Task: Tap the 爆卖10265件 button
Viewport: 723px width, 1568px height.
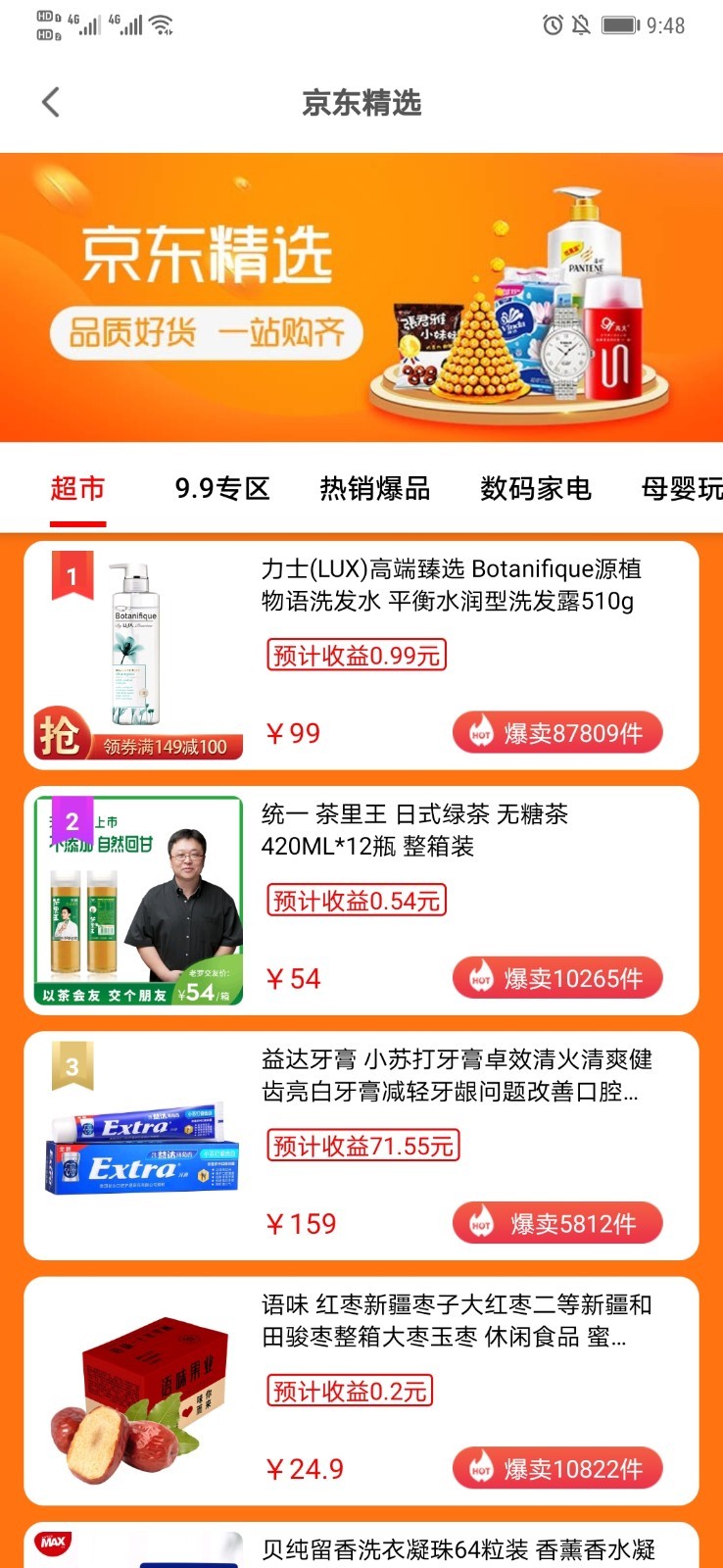Action: (557, 978)
